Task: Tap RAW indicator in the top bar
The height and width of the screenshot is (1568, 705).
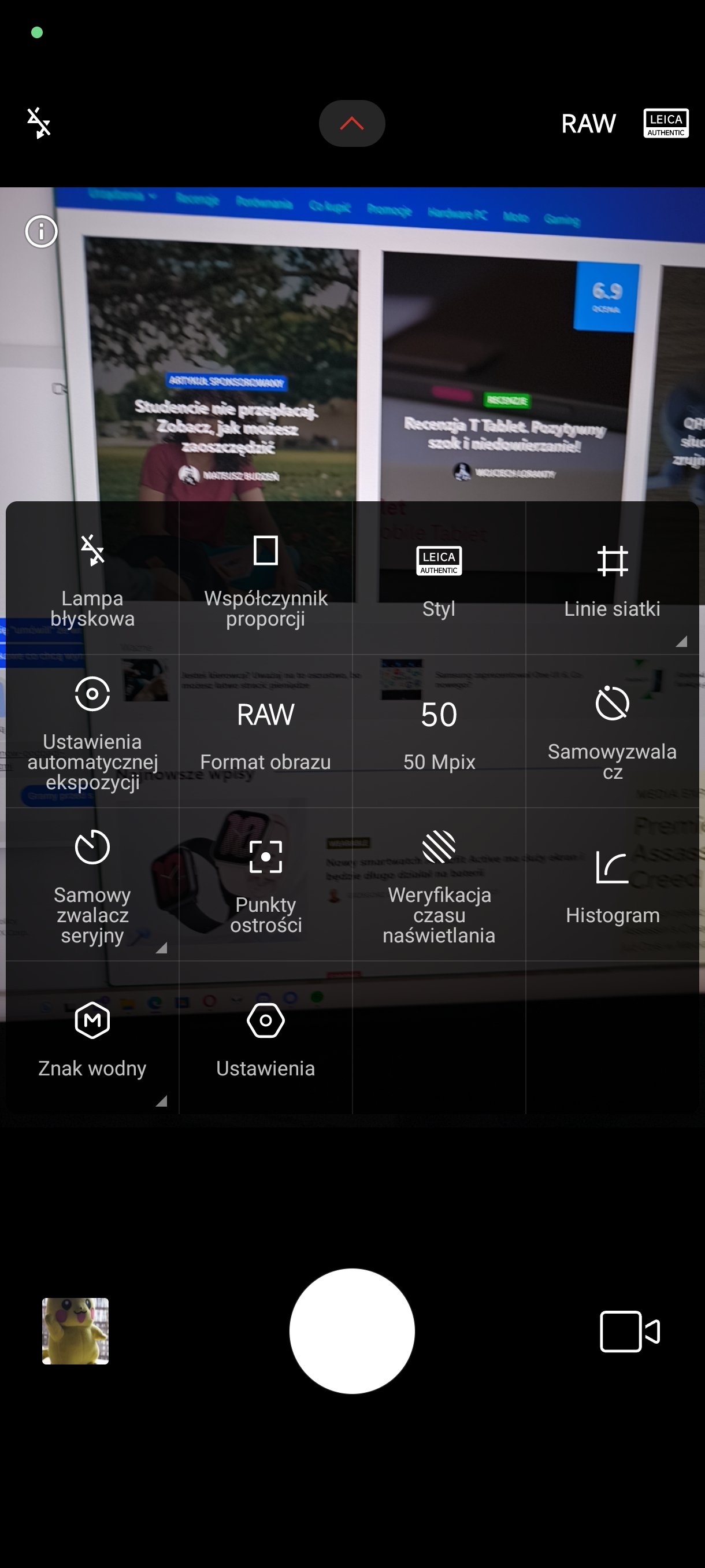Action: (588, 124)
